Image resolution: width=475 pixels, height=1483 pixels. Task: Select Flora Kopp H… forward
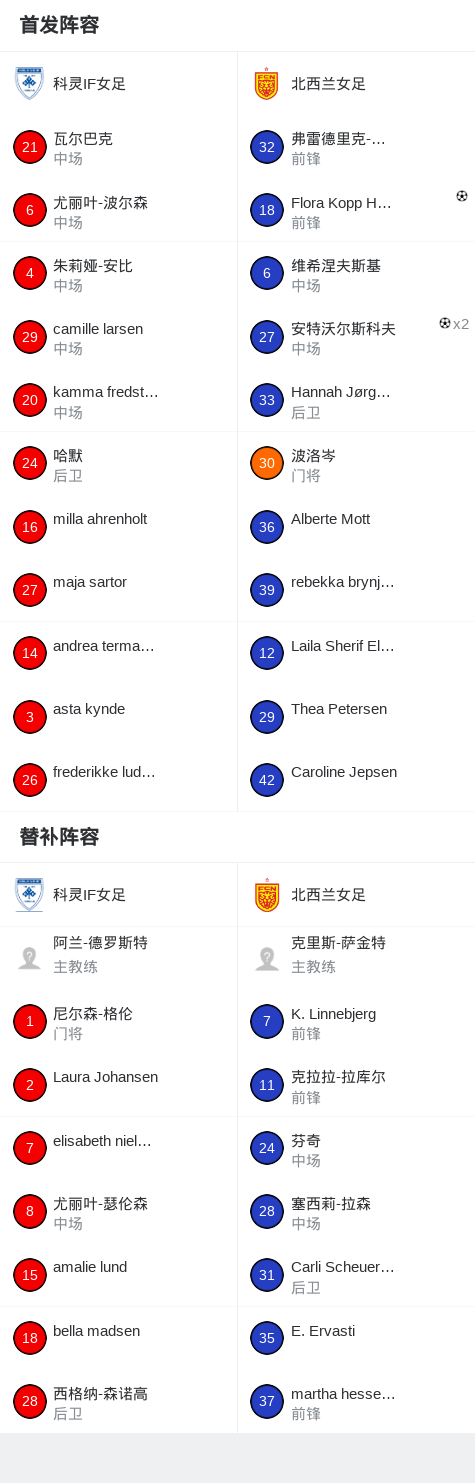356,210
